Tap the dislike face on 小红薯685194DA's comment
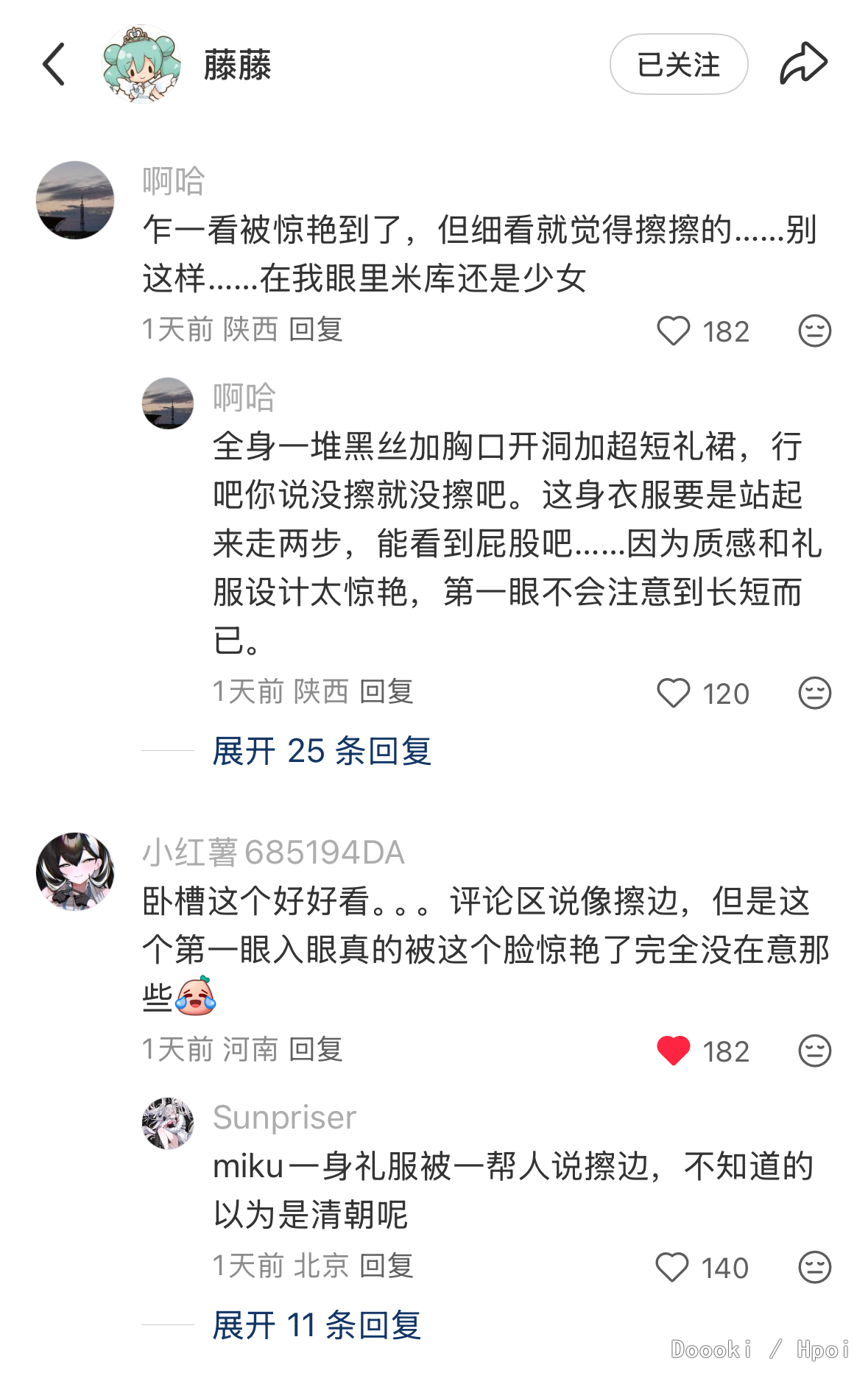 814,1051
